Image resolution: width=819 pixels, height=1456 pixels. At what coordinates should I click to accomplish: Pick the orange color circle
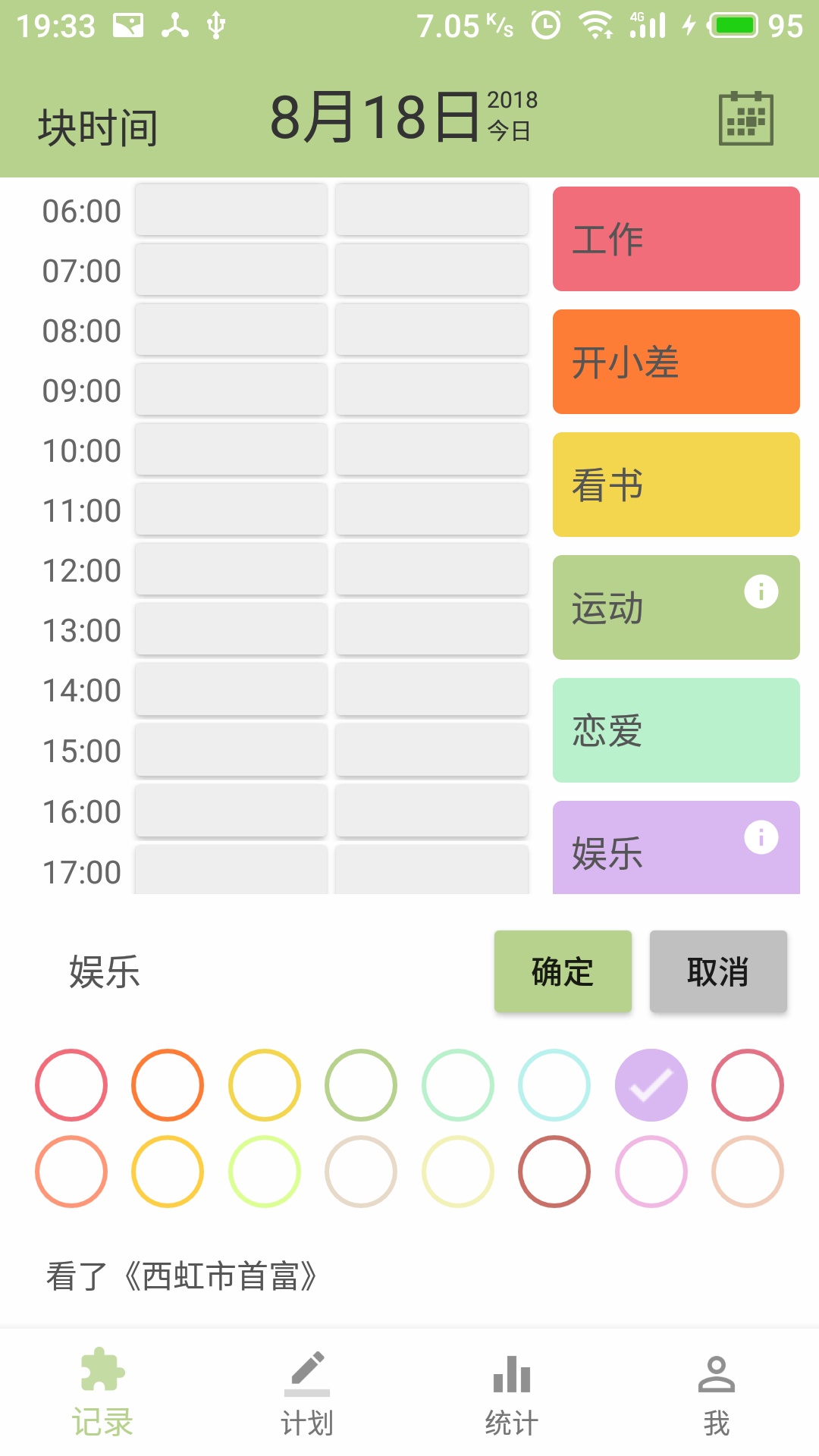click(168, 1084)
